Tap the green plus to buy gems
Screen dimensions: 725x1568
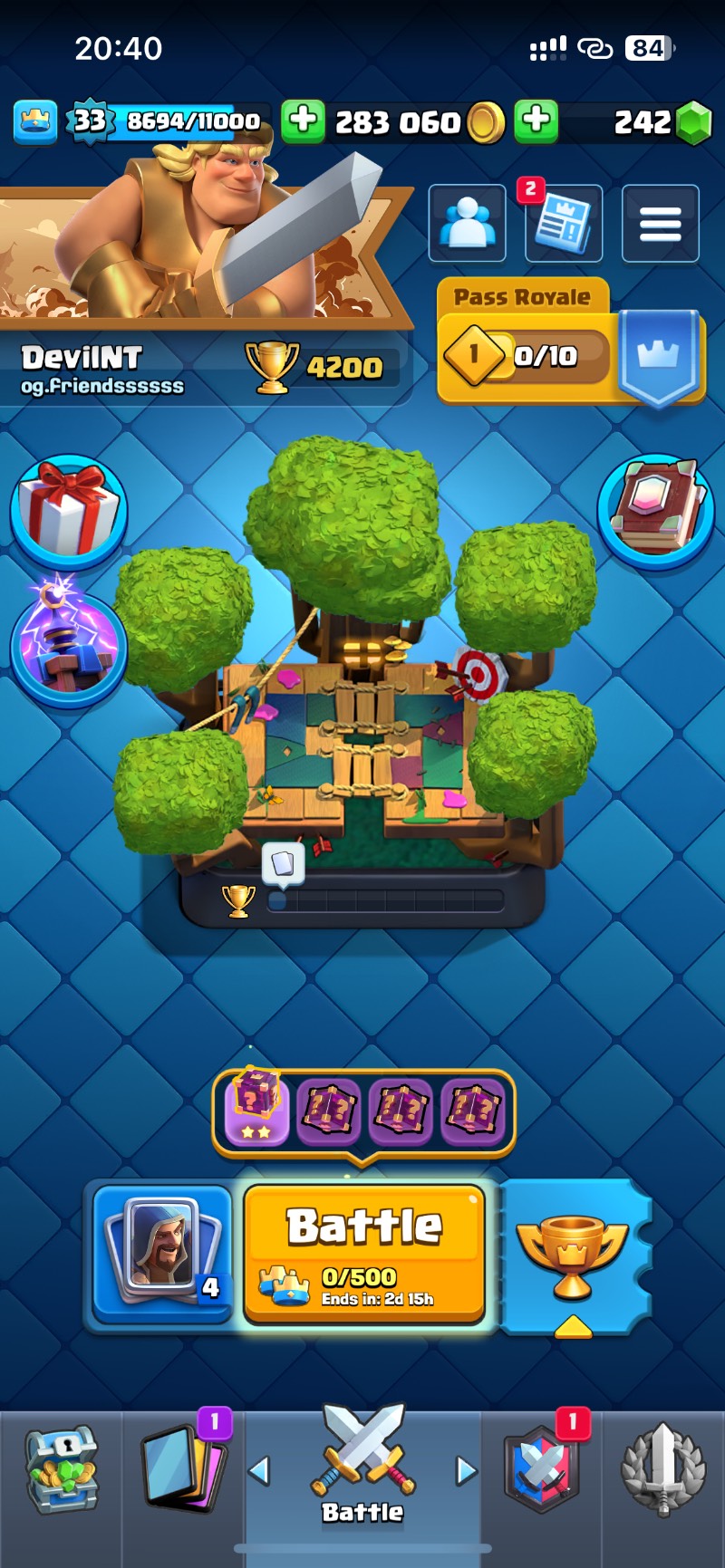click(536, 121)
